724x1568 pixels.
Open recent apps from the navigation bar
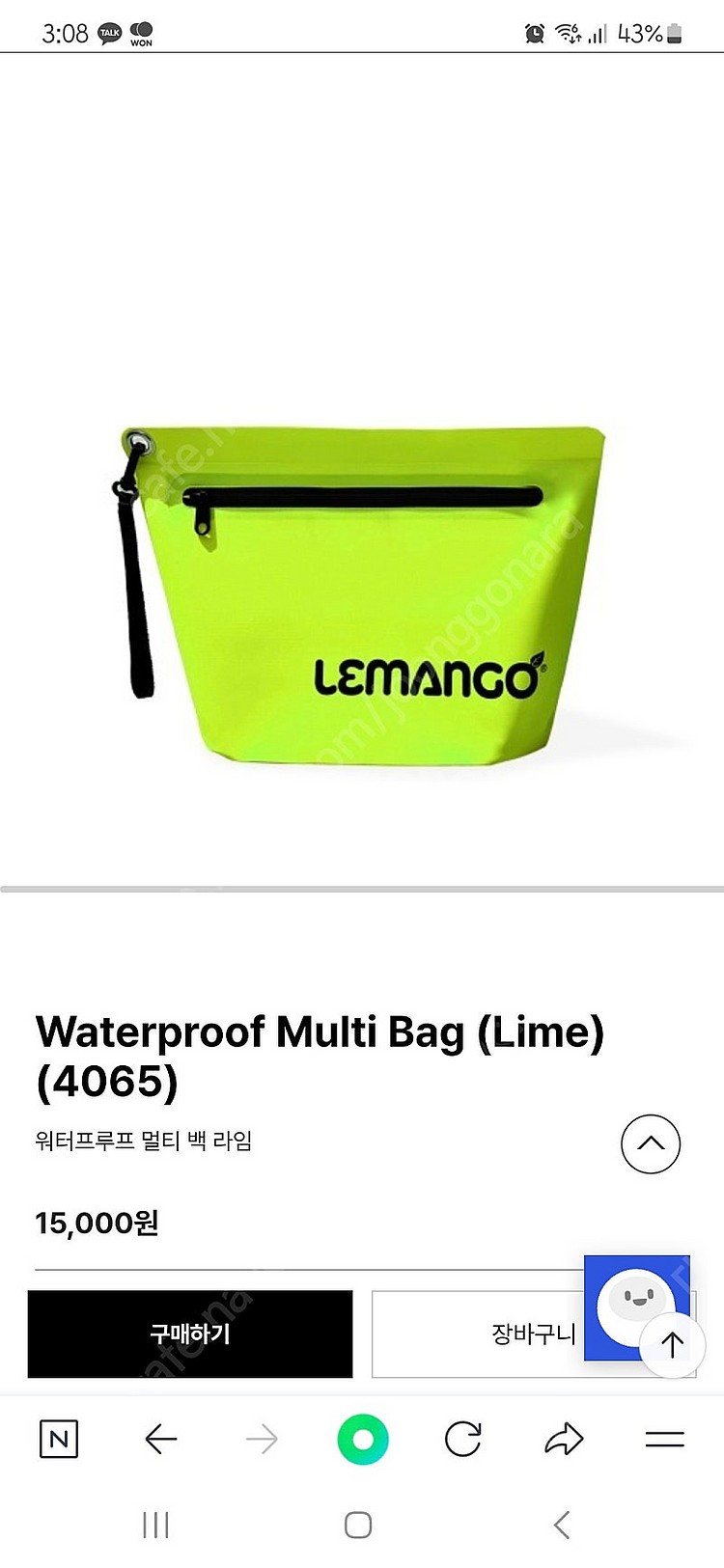(x=155, y=1525)
